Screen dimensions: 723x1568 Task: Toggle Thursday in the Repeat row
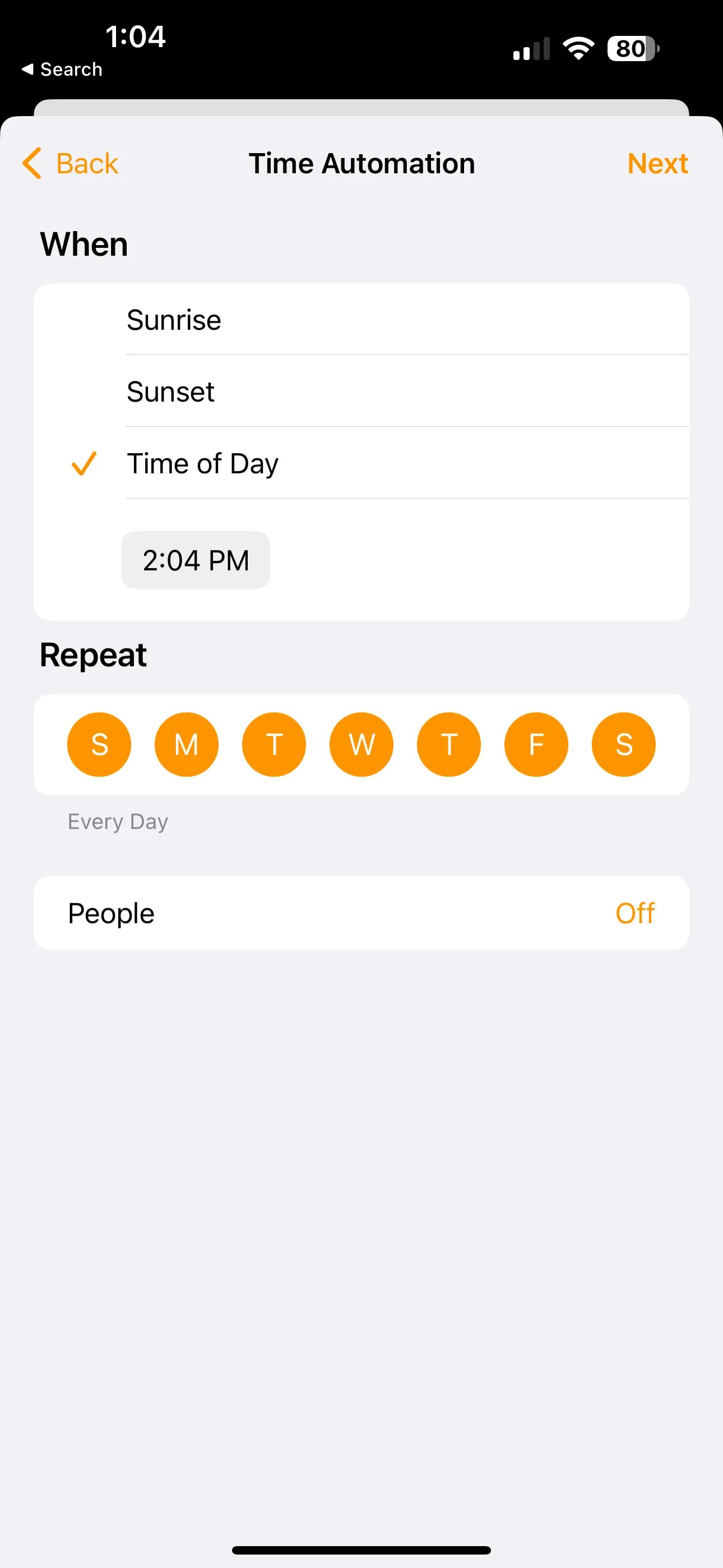pos(448,744)
